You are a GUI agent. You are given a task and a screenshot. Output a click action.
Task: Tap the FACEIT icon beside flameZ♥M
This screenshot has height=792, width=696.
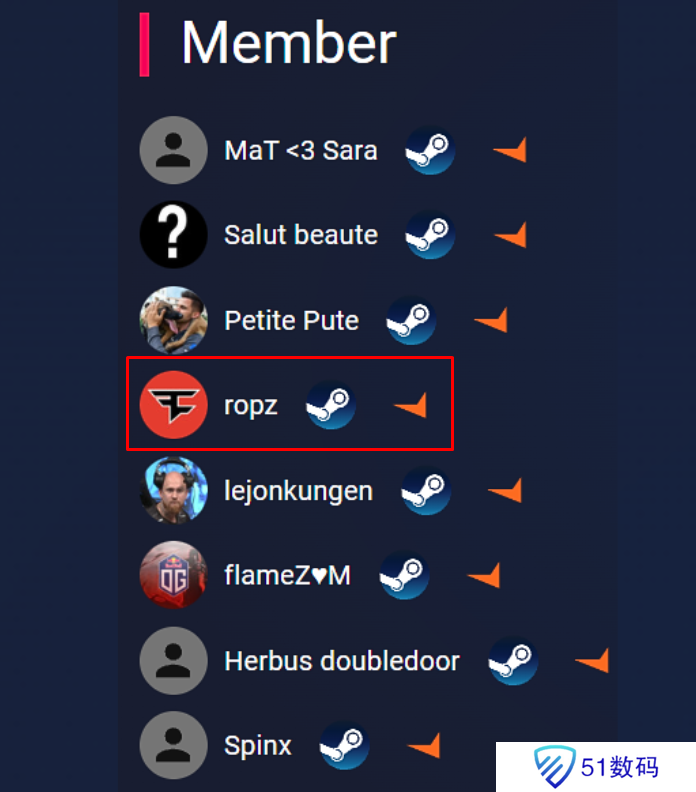485,576
